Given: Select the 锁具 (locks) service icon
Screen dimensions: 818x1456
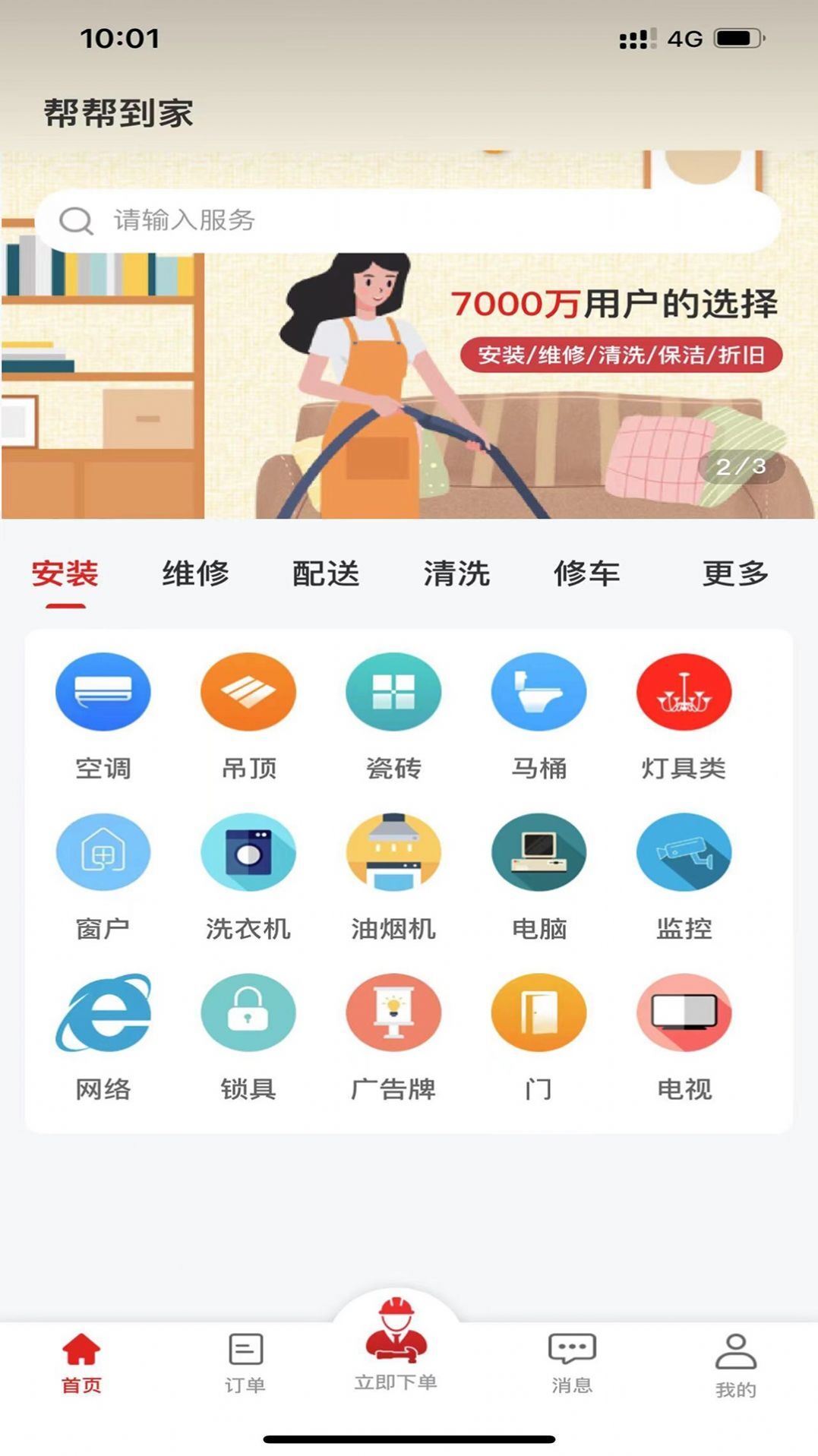Looking at the screenshot, I should pos(248,1012).
